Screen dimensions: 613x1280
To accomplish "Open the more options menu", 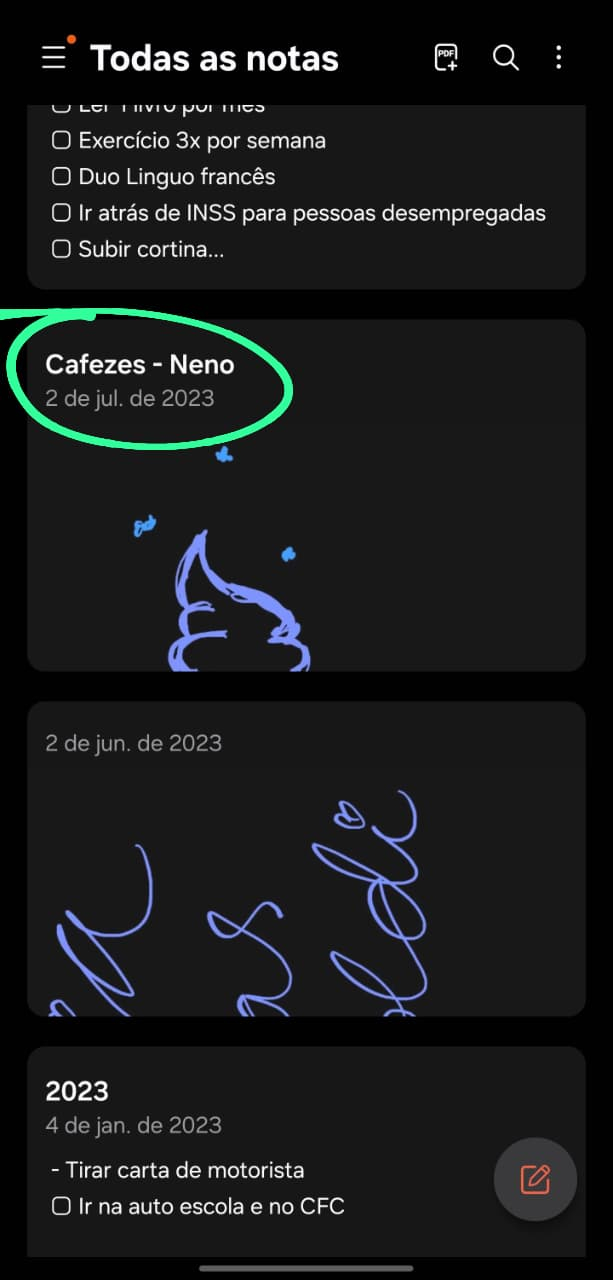I will tap(558, 57).
